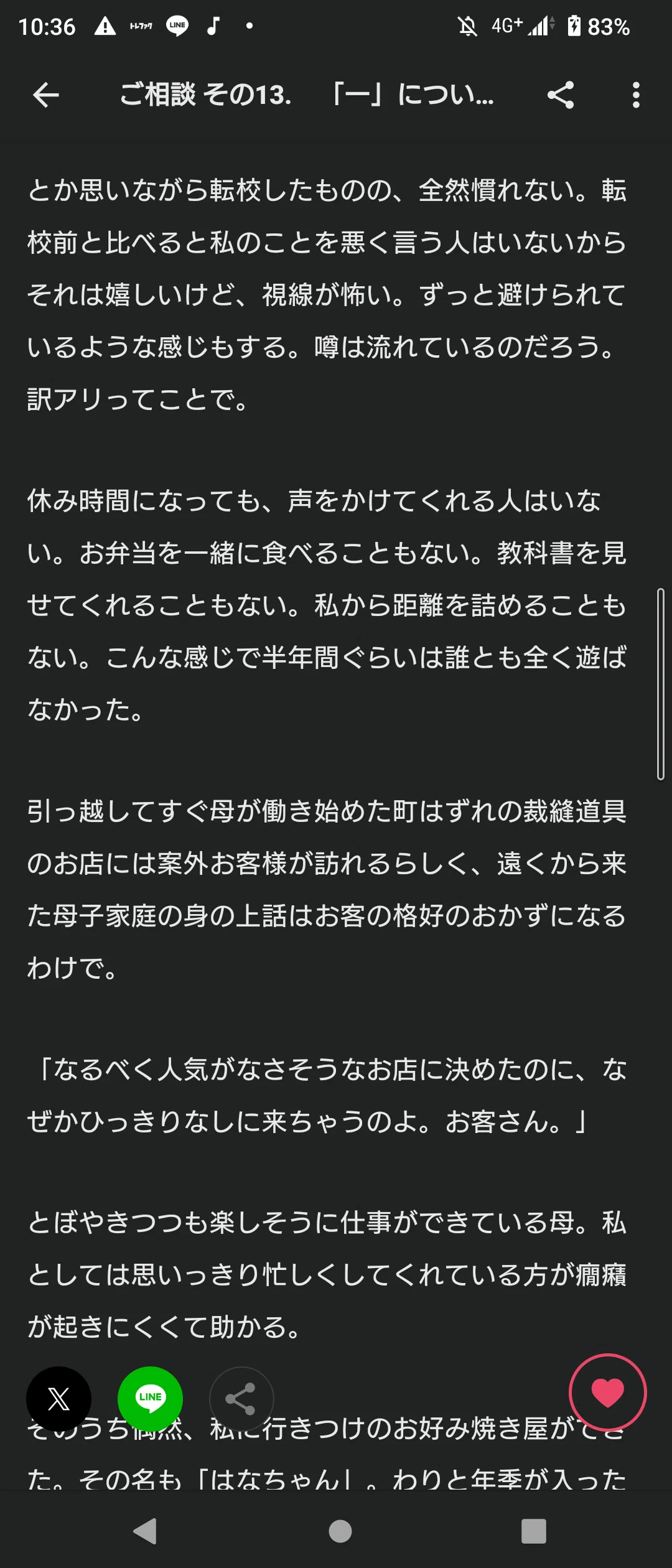Go to the home screen
The height and width of the screenshot is (1568, 672).
340,1531
